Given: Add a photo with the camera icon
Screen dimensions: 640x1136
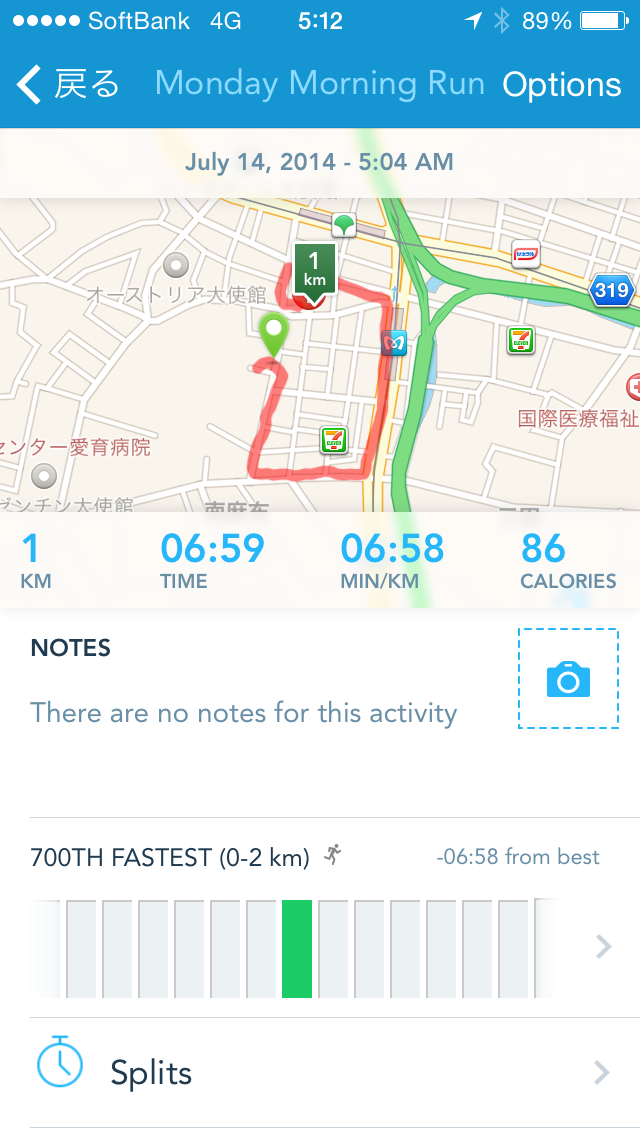Looking at the screenshot, I should coord(568,679).
